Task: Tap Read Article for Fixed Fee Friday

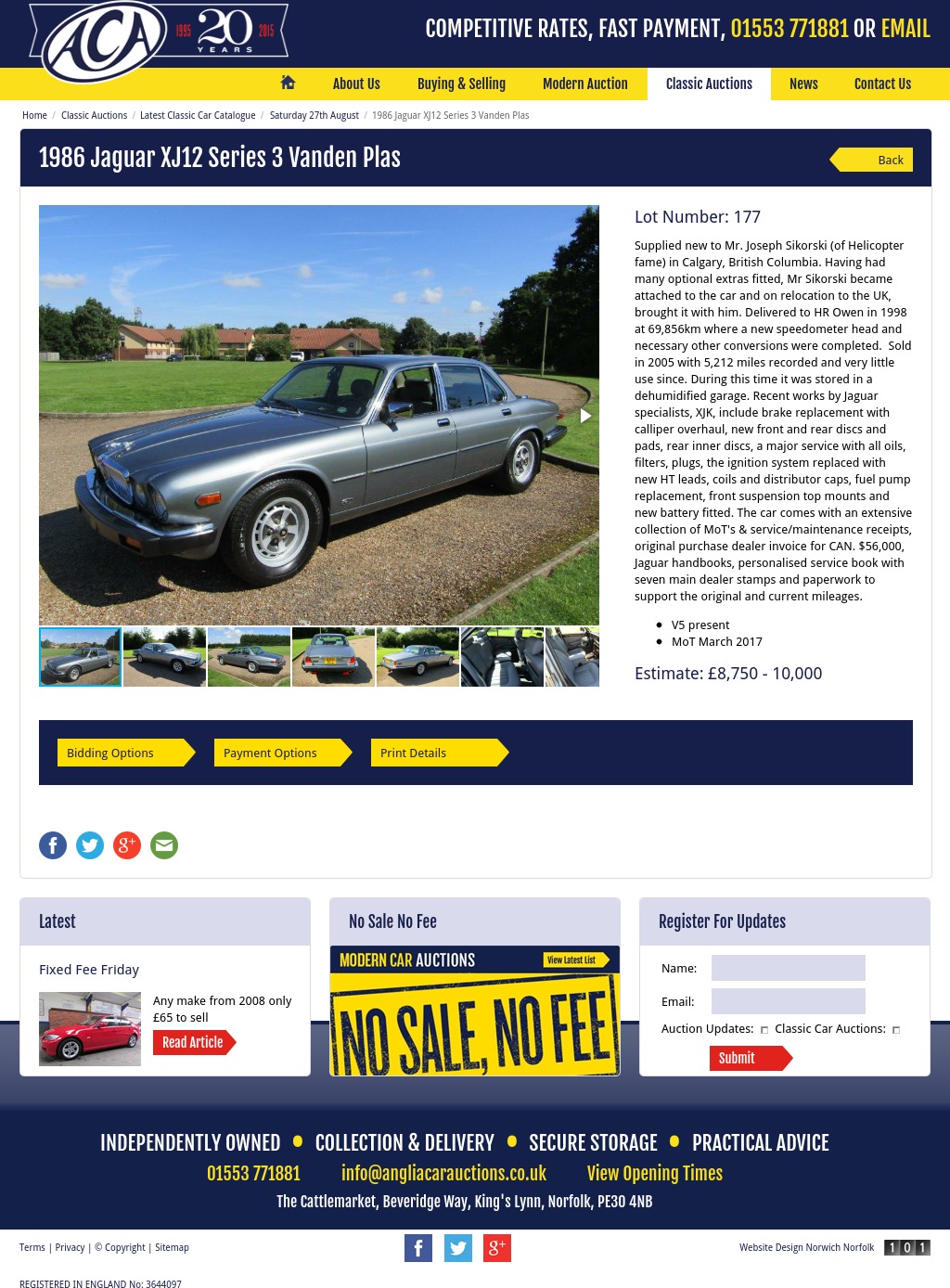Action: [x=193, y=1043]
